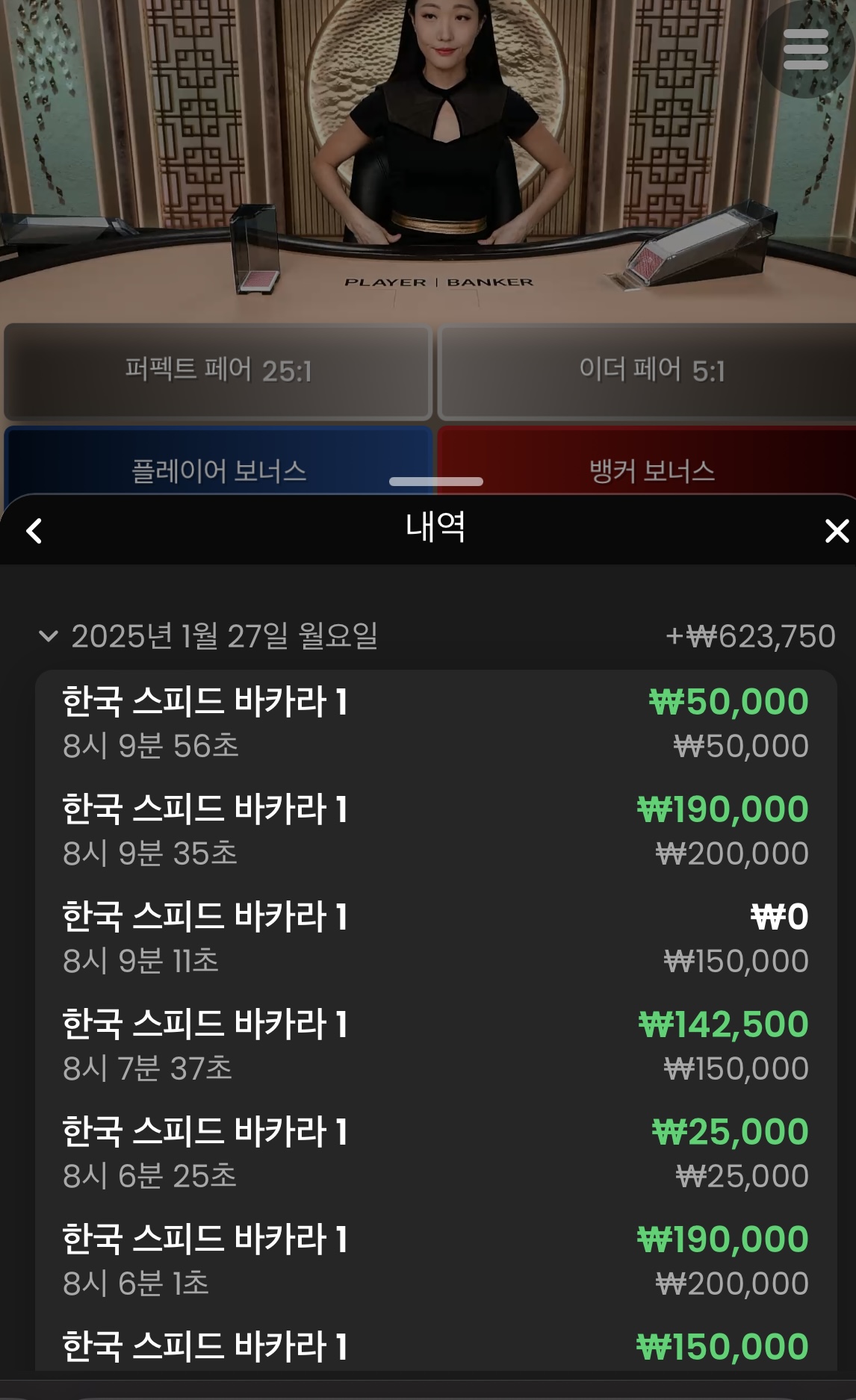Collapse the 2025년 1월 27일 section
The image size is (856, 1400).
pos(49,636)
